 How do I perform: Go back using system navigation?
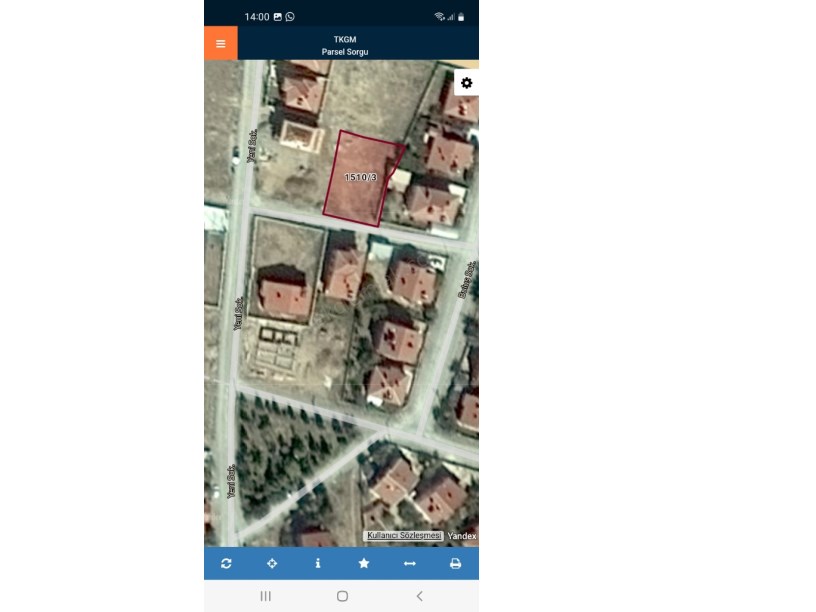coord(419,596)
